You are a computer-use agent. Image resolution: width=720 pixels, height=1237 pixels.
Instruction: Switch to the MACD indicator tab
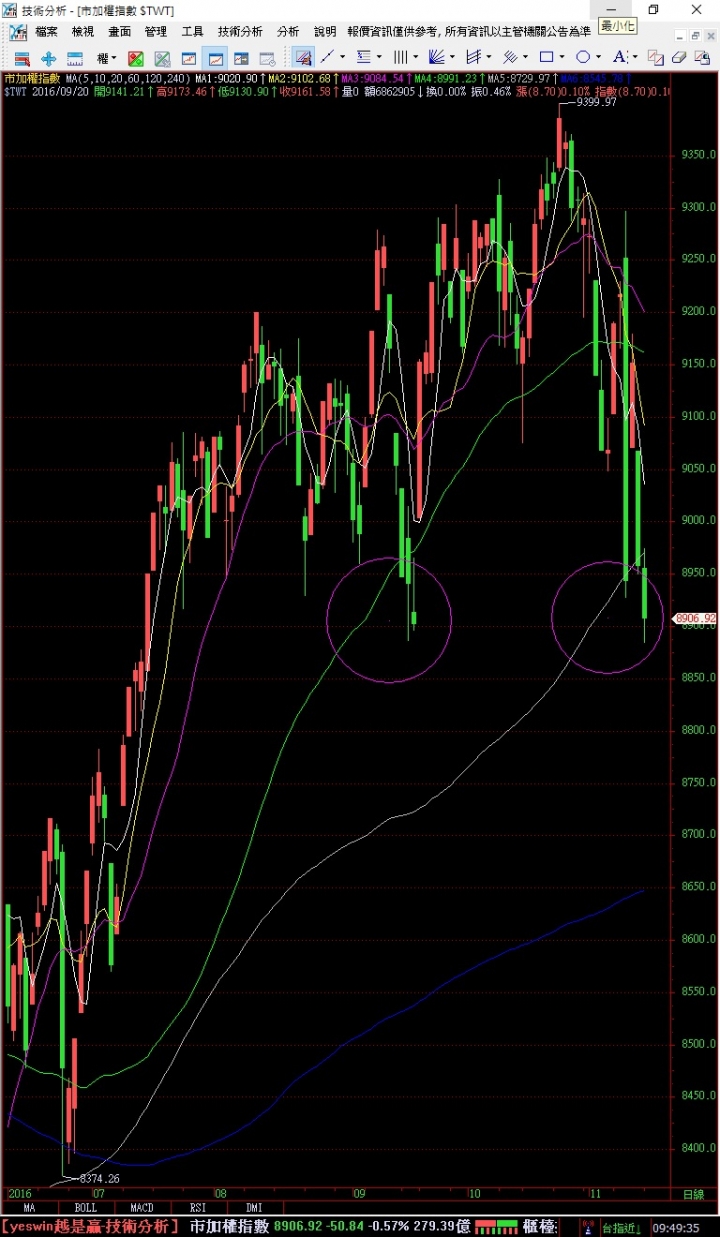[141, 1208]
